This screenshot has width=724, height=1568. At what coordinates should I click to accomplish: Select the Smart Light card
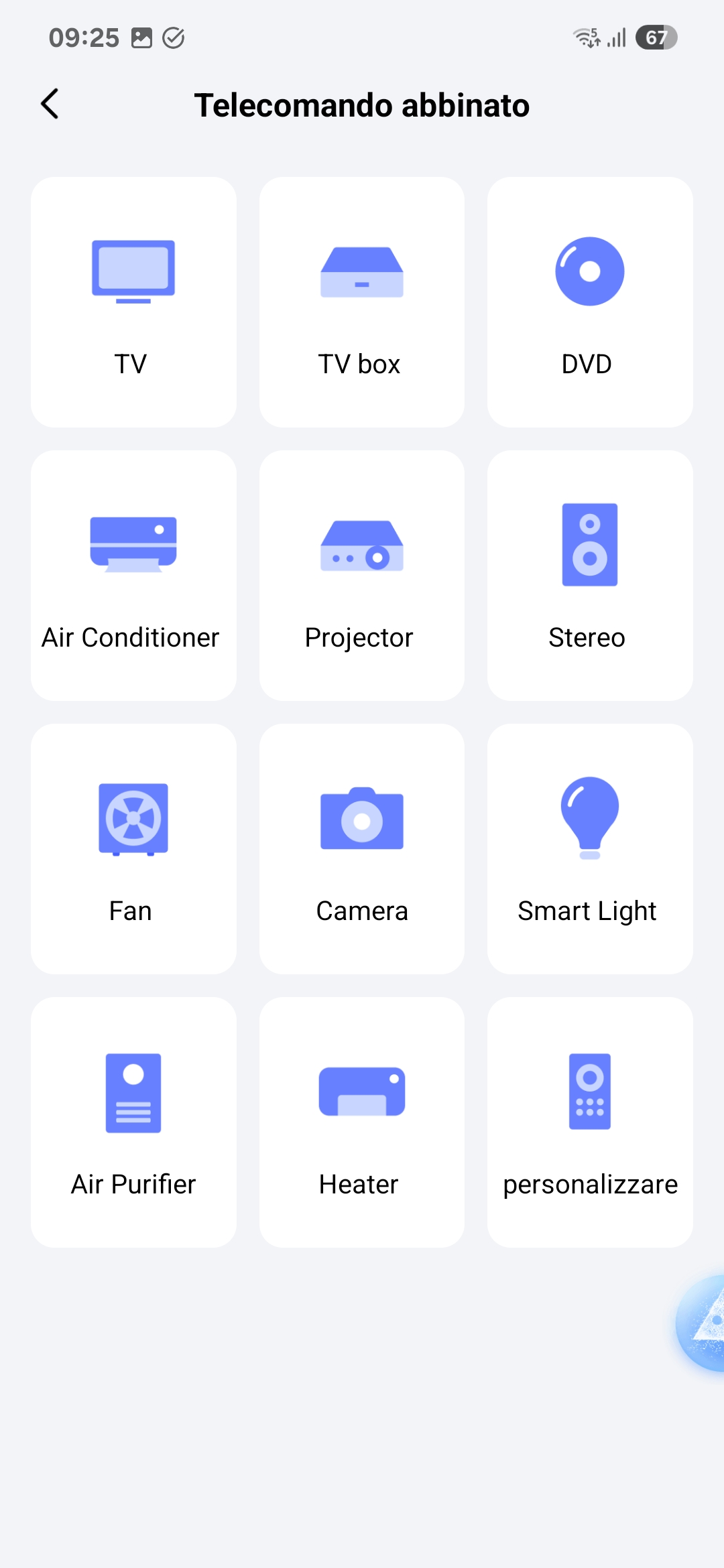coord(589,849)
